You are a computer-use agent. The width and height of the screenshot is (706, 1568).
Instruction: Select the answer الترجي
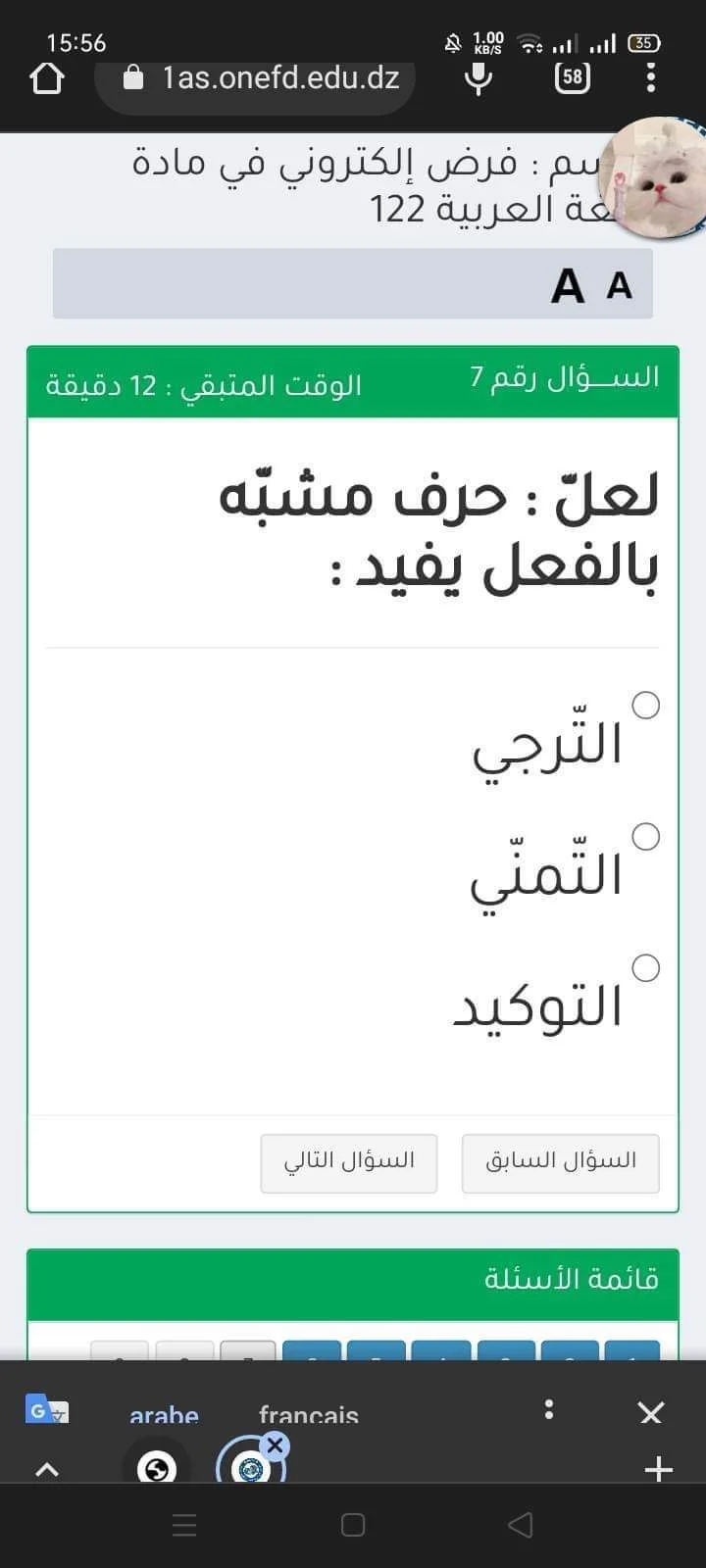(x=645, y=706)
